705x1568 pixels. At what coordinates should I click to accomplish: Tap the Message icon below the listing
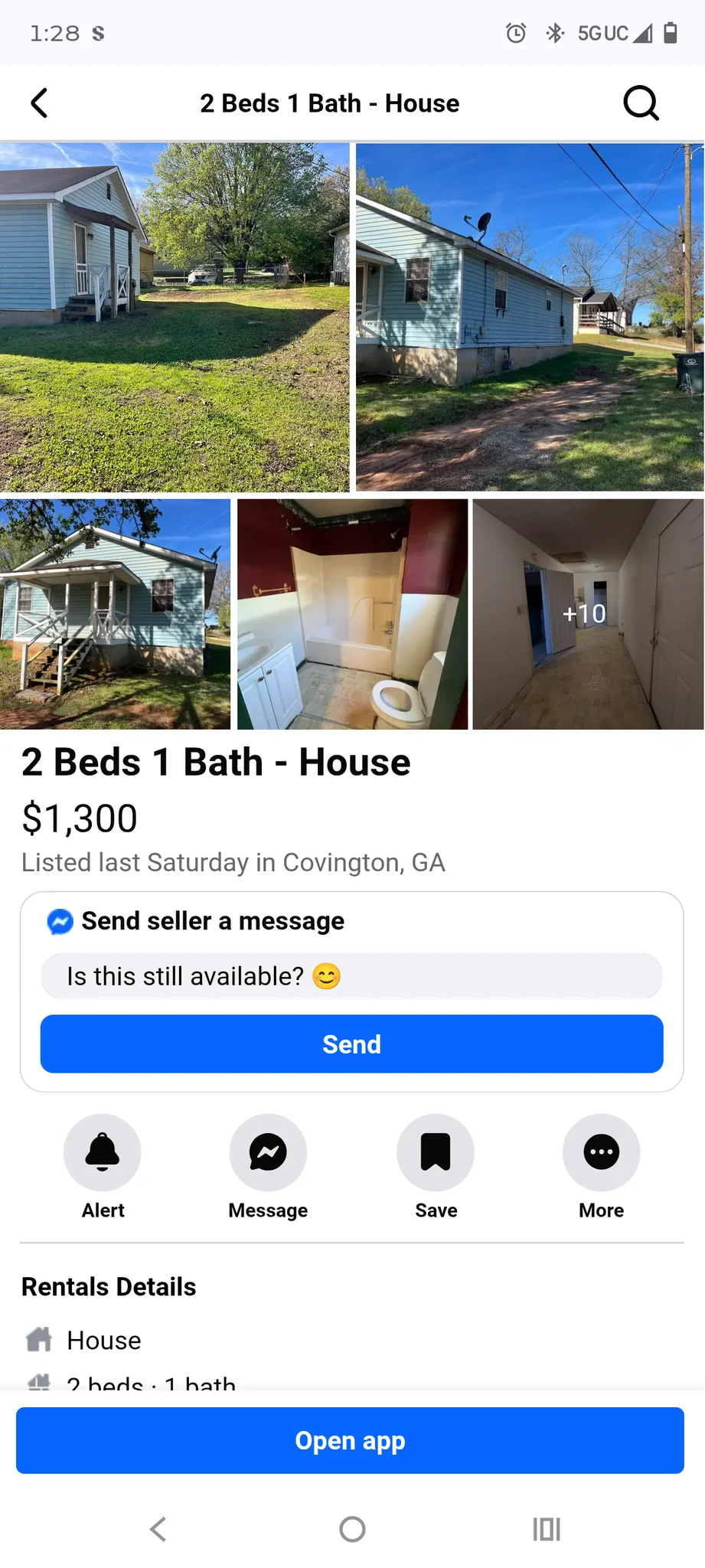[267, 1151]
